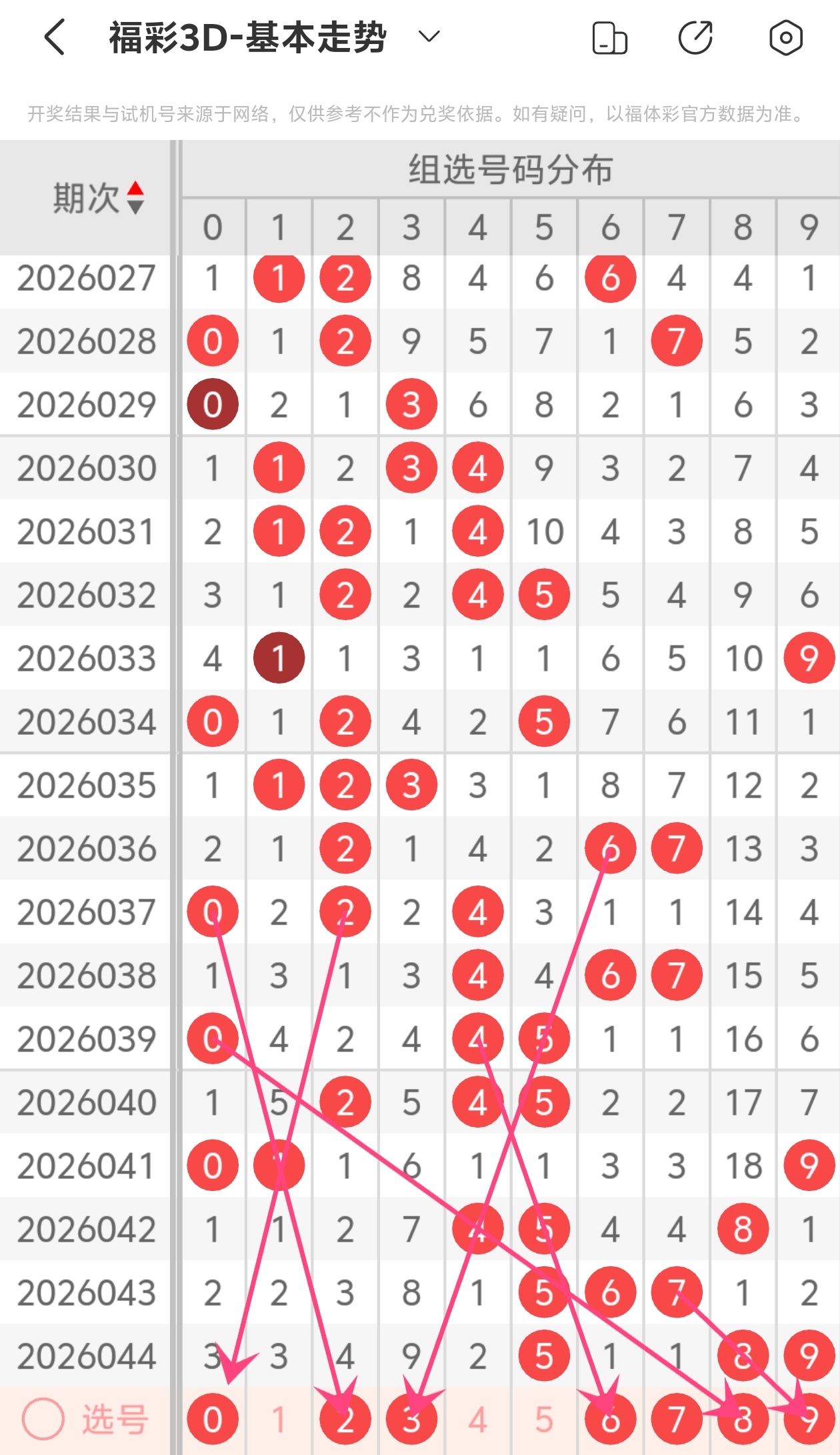Select number 1 in the 选号 row
The image size is (840, 1455).
[x=279, y=1420]
